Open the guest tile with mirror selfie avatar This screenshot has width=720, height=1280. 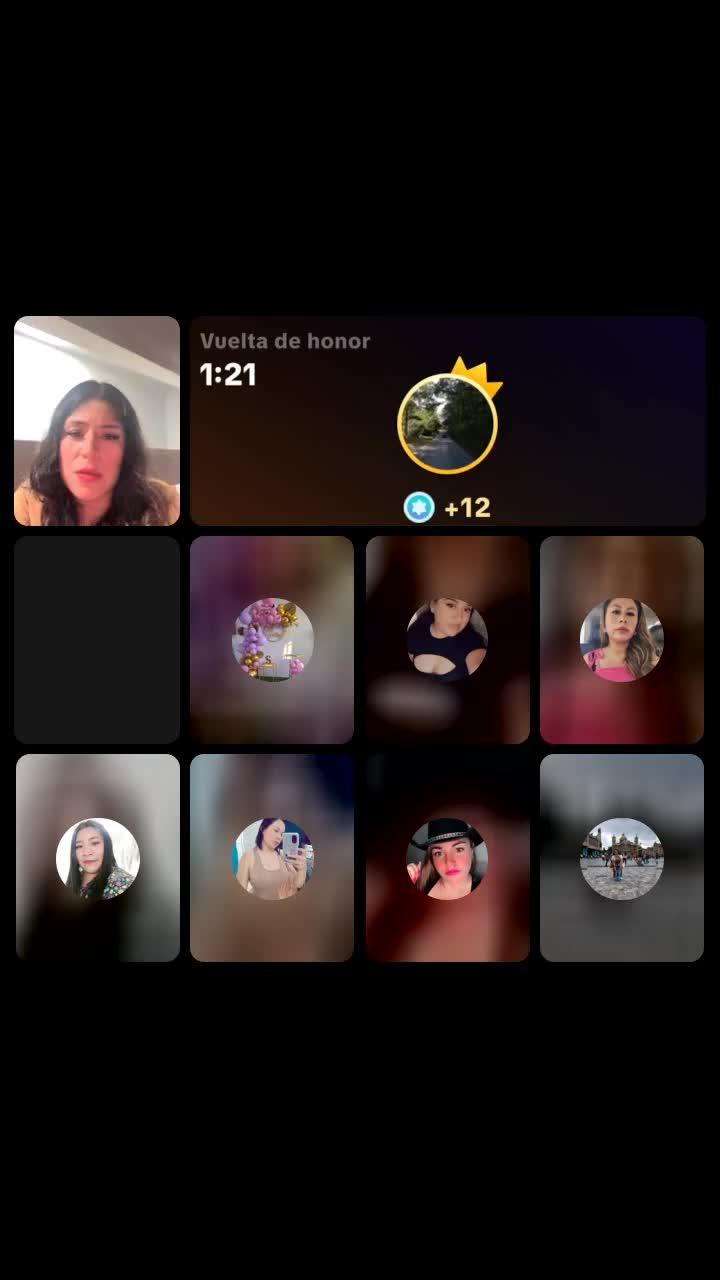click(272, 858)
